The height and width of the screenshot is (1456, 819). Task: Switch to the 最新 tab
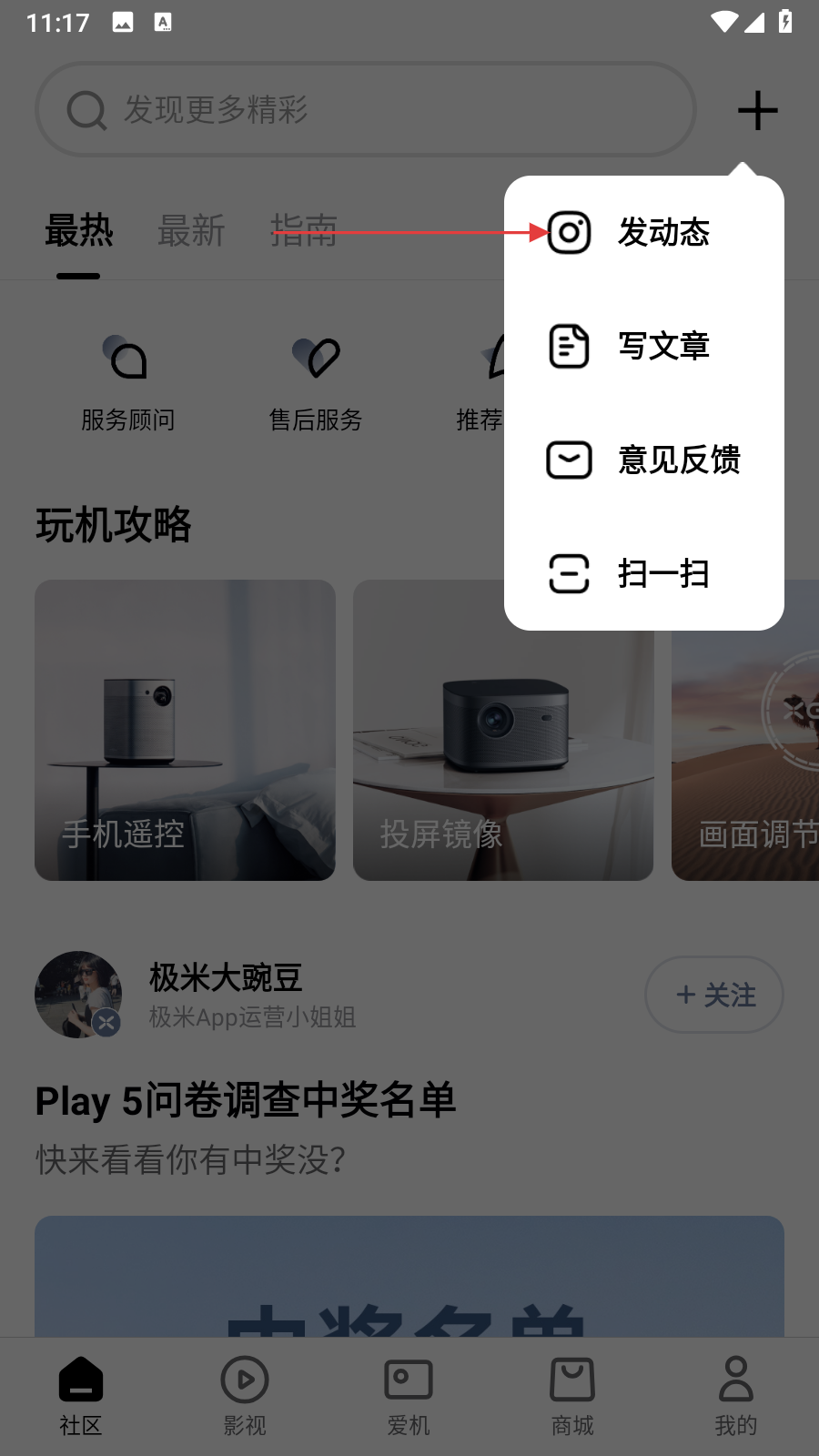[191, 231]
